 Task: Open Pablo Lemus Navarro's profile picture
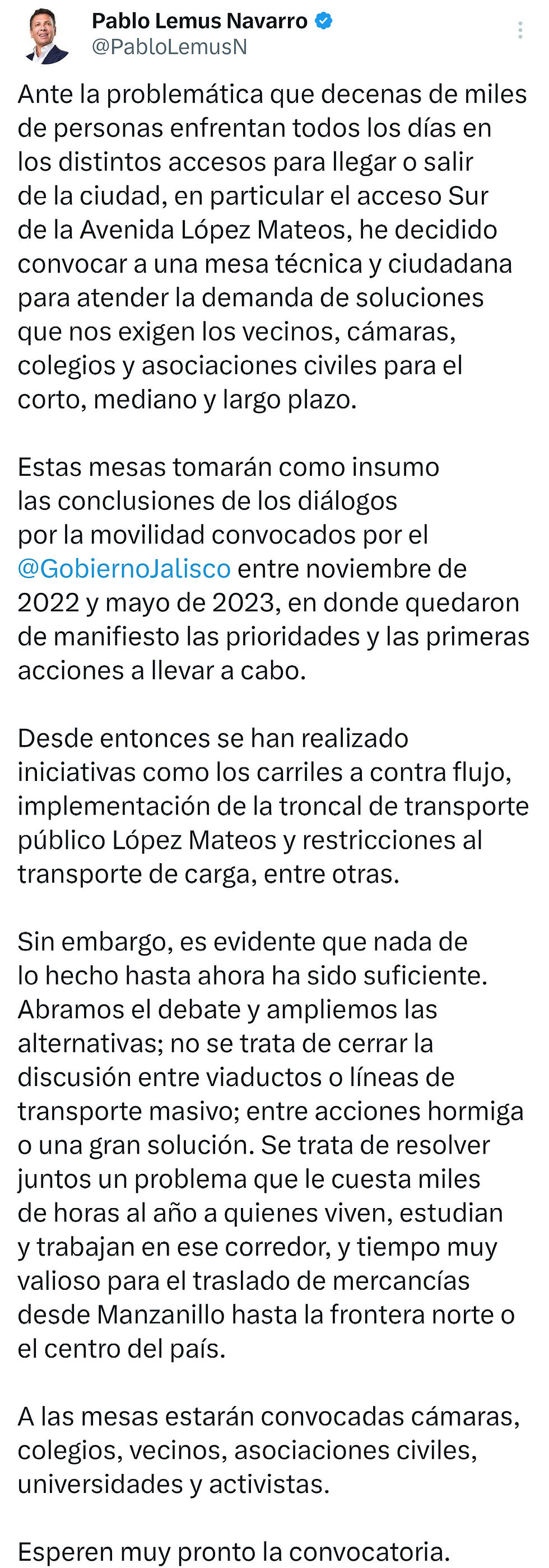coord(47,35)
